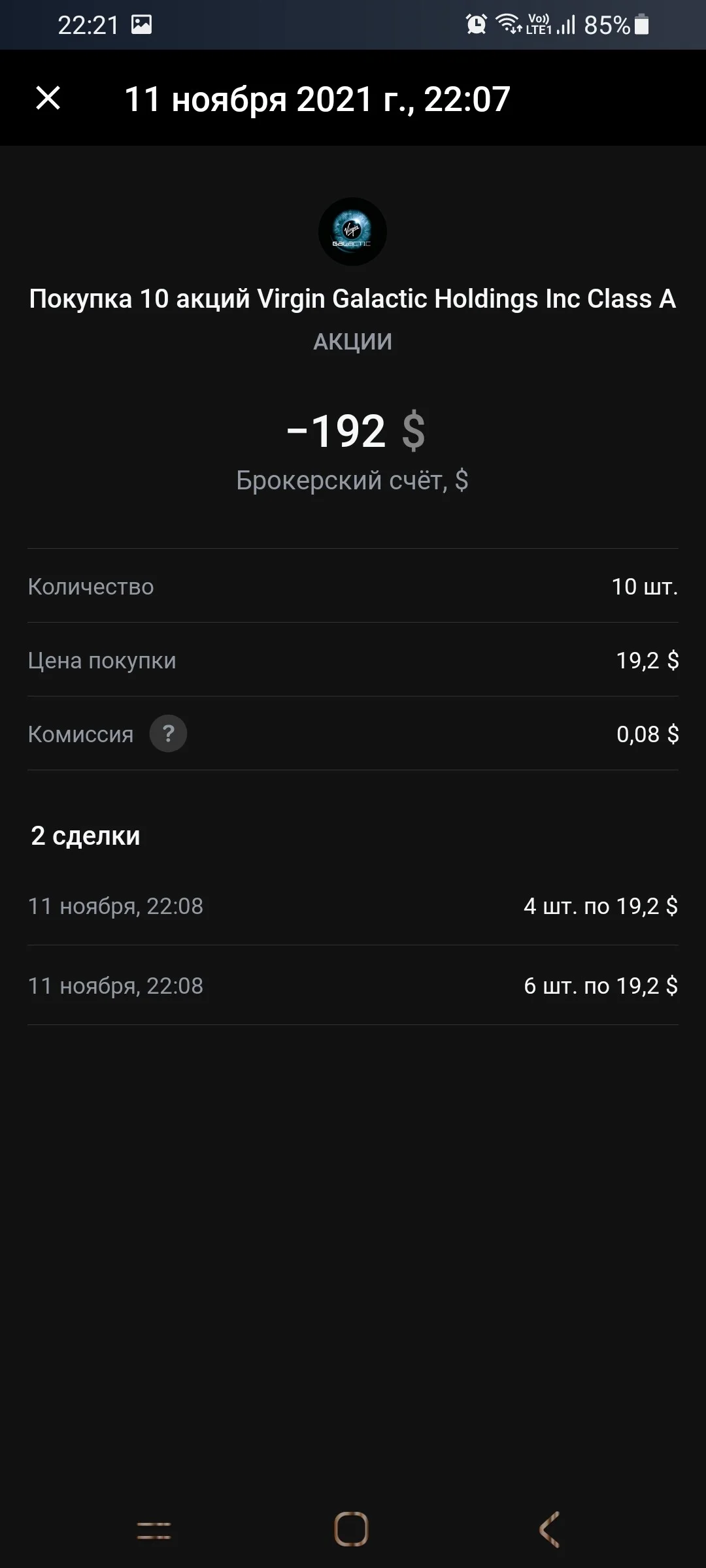Open the commission help question mark
Viewport: 706px width, 1568px height.
(168, 734)
